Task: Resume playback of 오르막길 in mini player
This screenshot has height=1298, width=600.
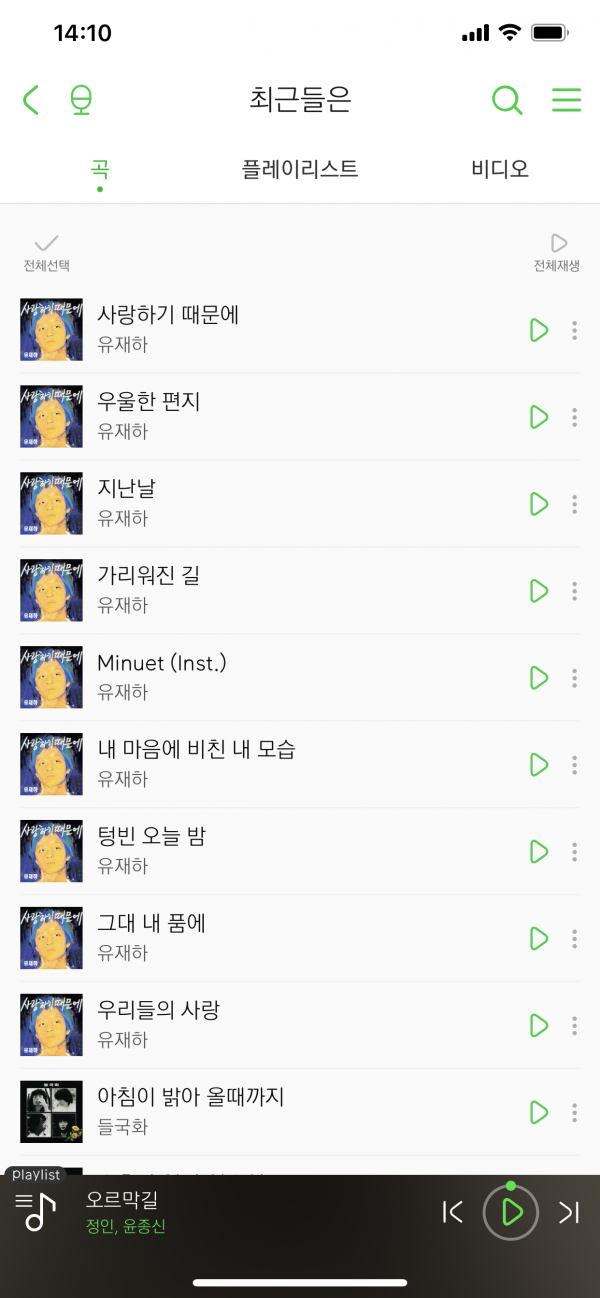Action: pyautogui.click(x=511, y=1212)
